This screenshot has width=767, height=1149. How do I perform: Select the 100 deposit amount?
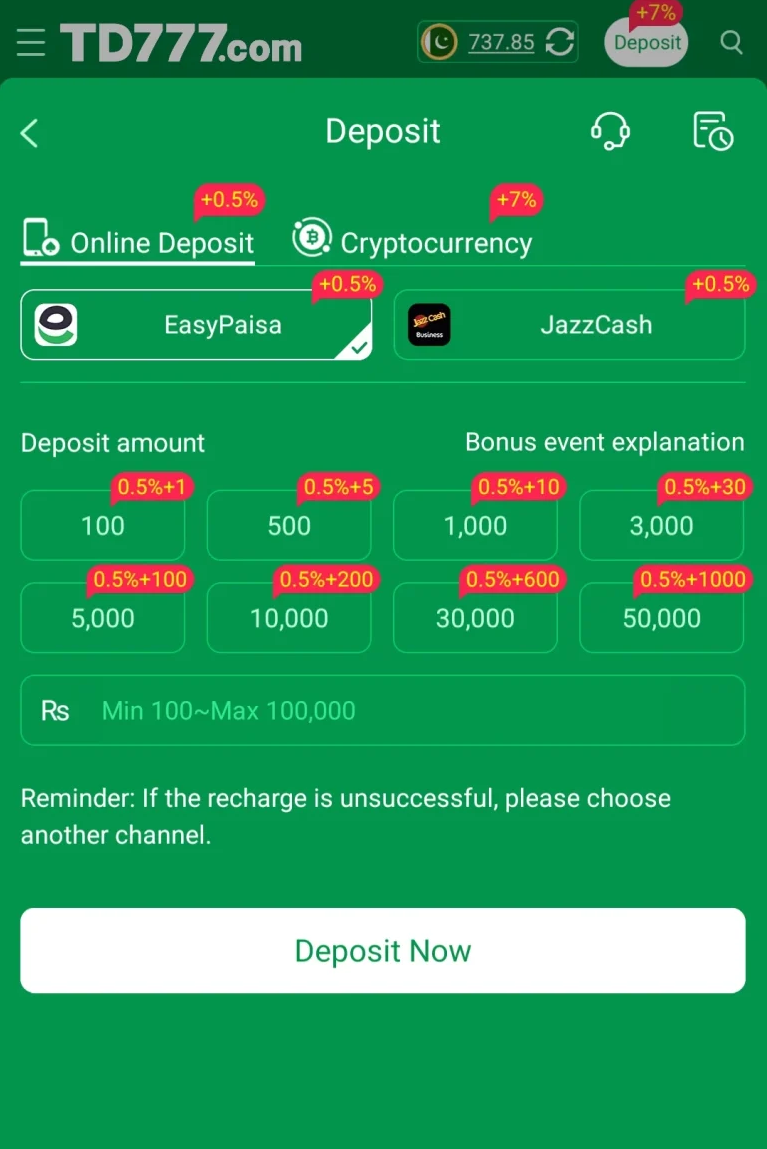coord(103,526)
